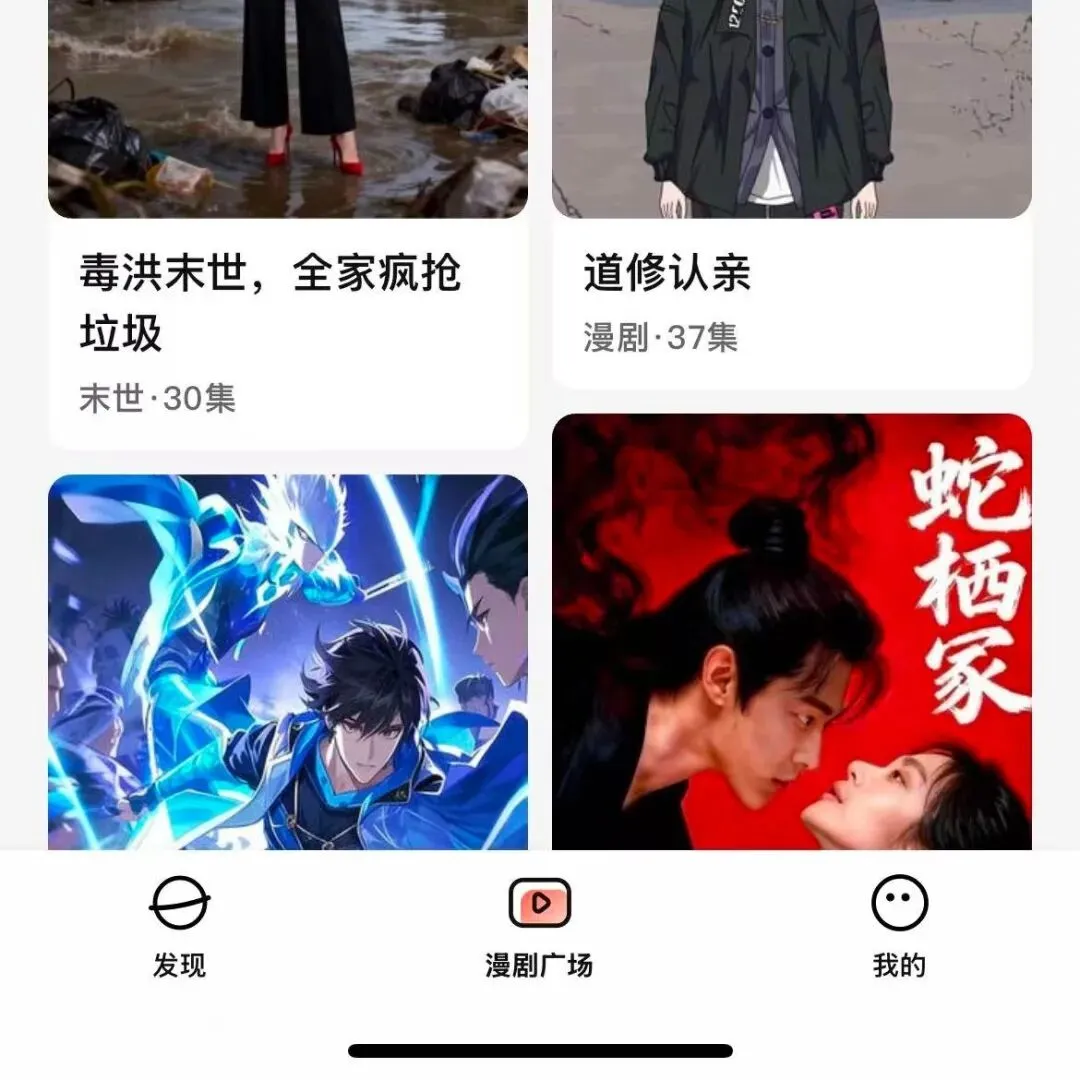
Task: Open the 道修认亲 drama card
Action: pyautogui.click(x=792, y=194)
